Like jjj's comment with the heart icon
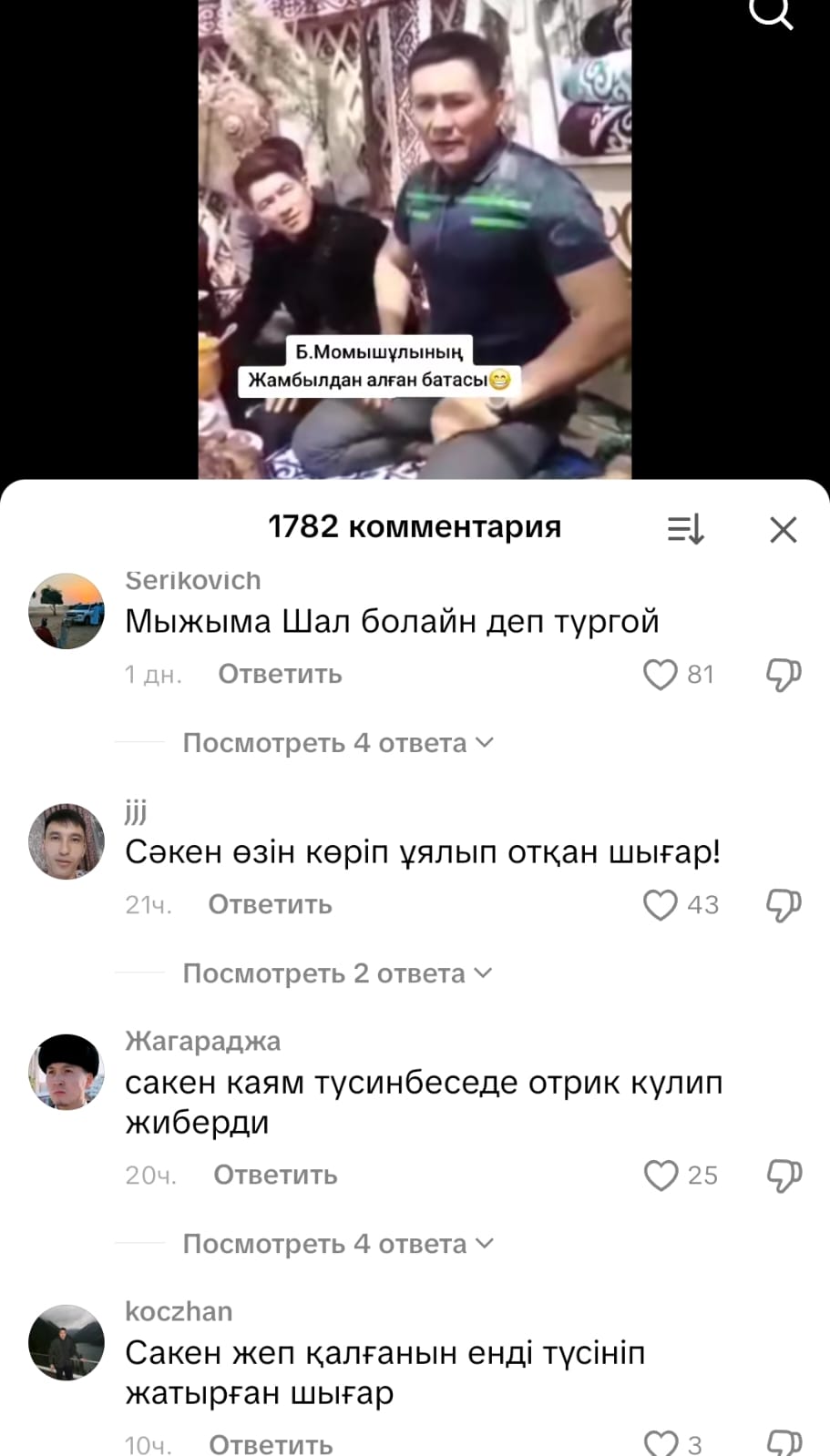The height and width of the screenshot is (1456, 830). 660,904
